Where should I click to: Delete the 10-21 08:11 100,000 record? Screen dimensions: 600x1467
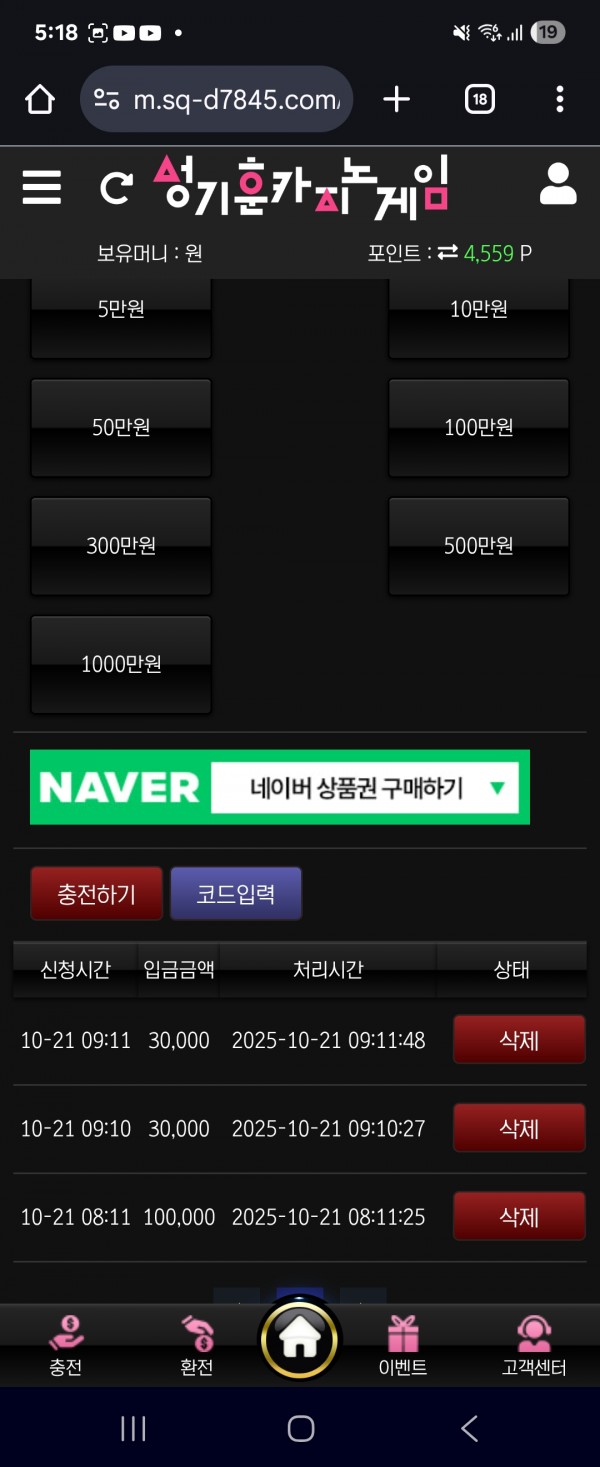click(x=519, y=1217)
